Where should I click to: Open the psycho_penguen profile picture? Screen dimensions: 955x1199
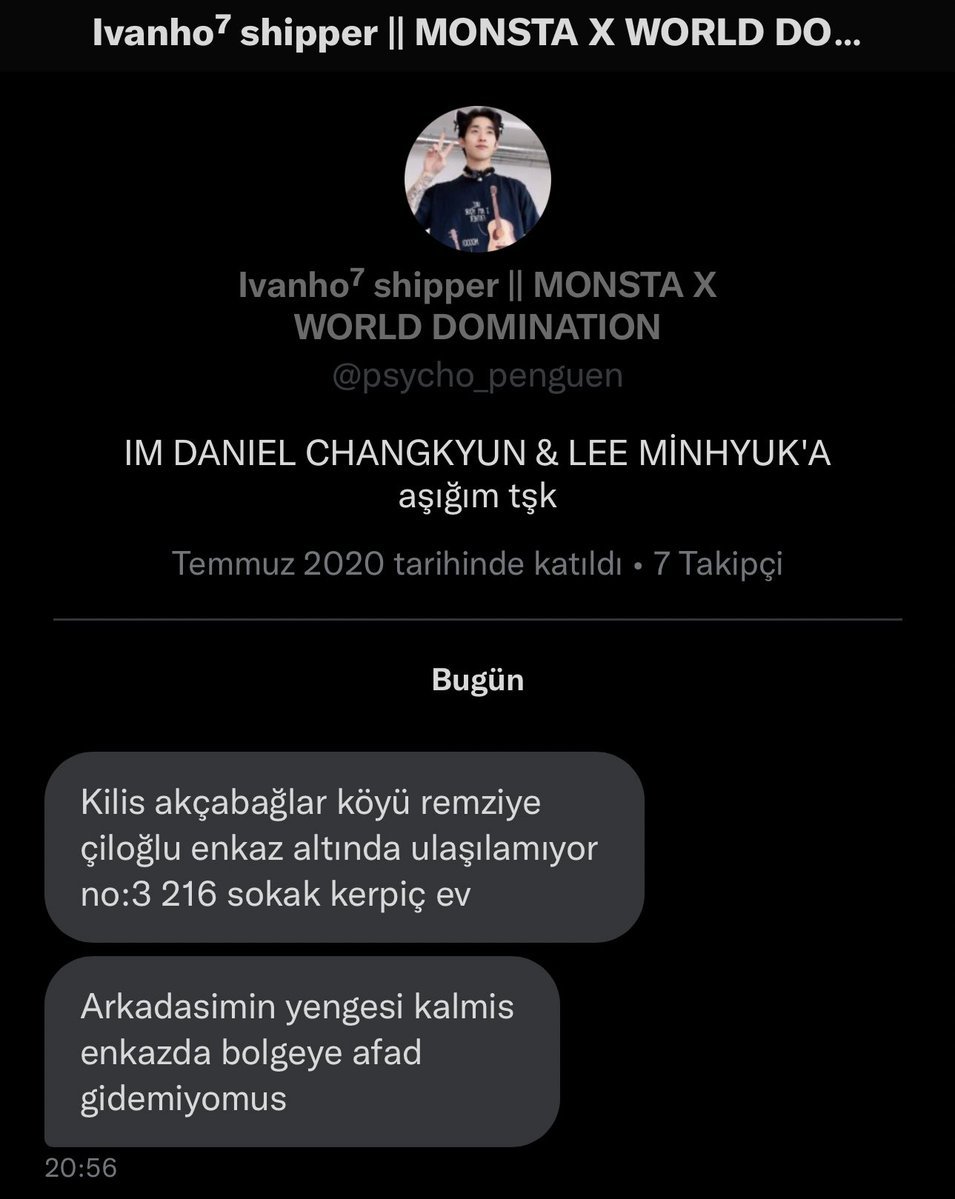(x=477, y=179)
